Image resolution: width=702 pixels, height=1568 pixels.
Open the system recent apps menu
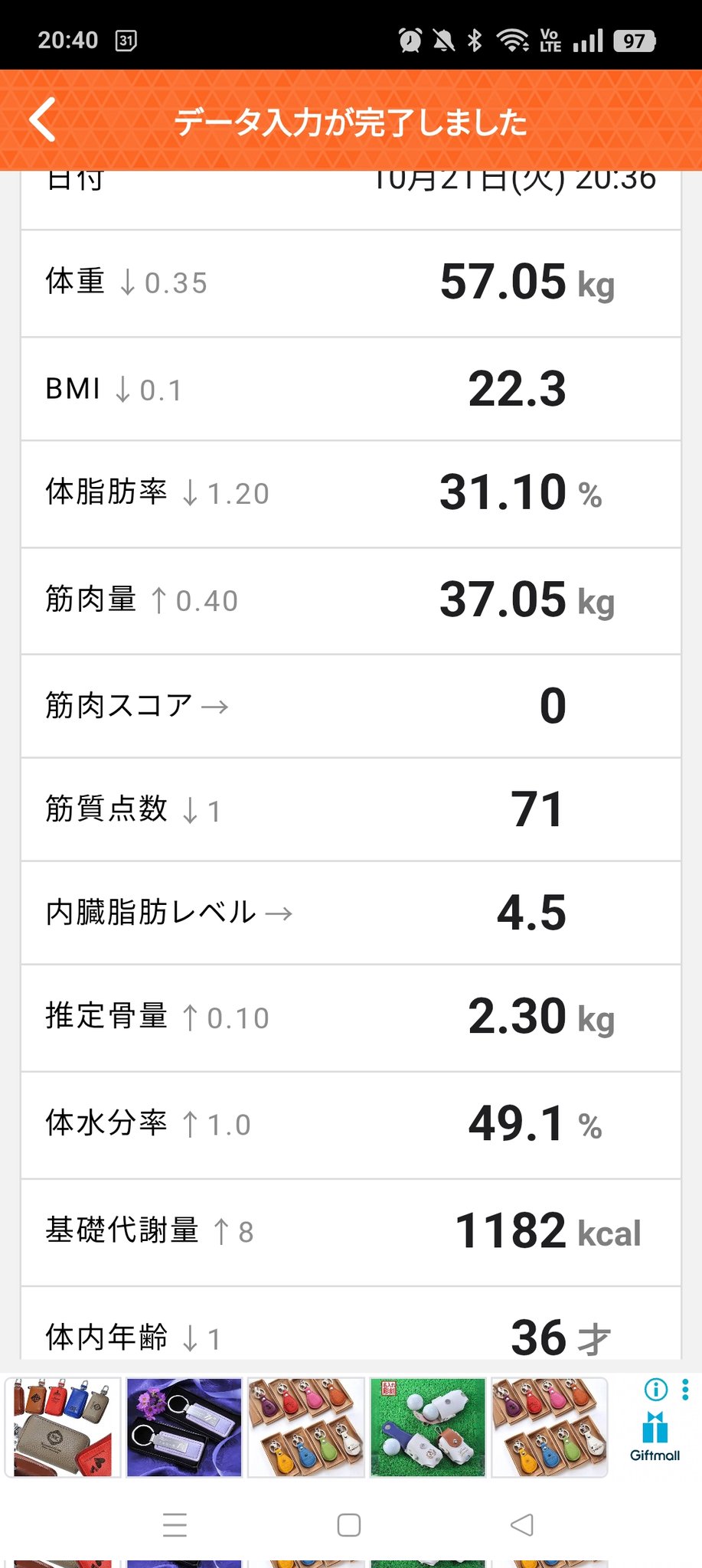(175, 1525)
